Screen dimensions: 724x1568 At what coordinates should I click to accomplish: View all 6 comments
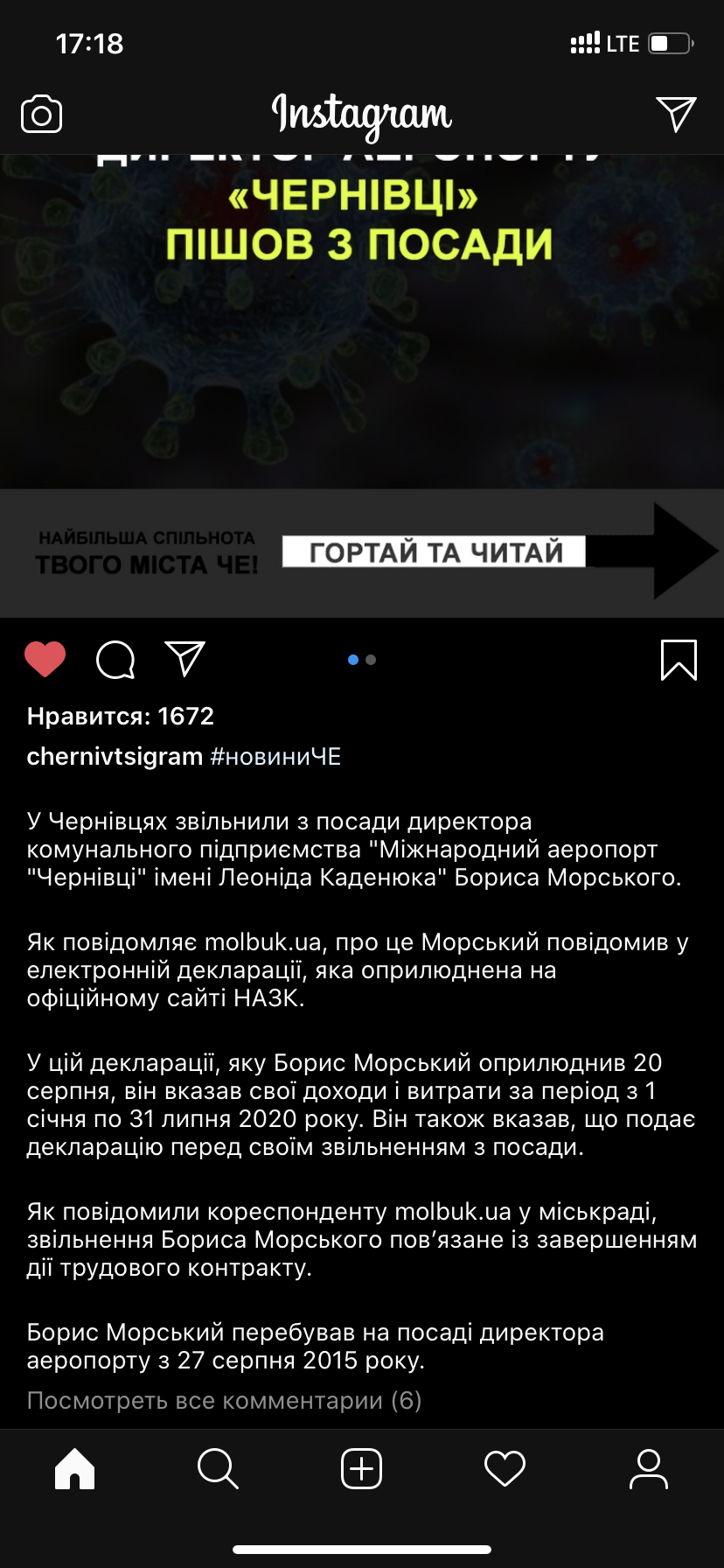click(x=224, y=1400)
